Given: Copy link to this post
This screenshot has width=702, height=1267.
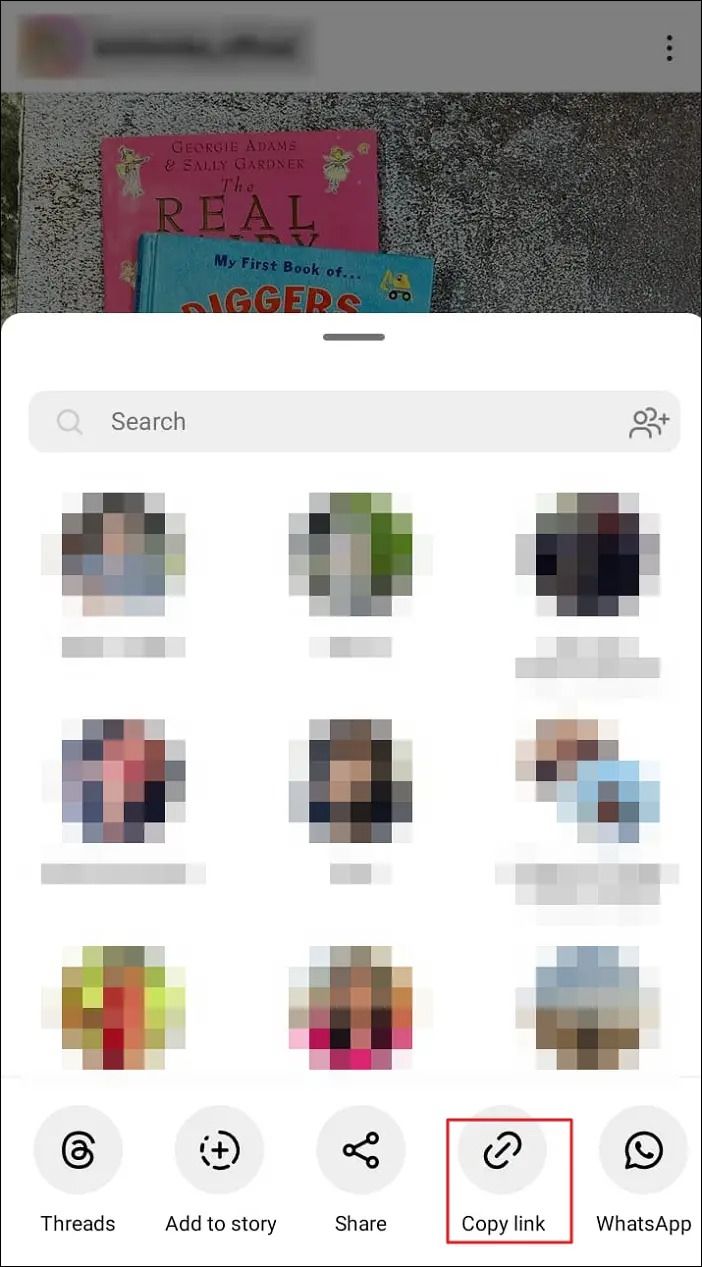Looking at the screenshot, I should tap(503, 1151).
